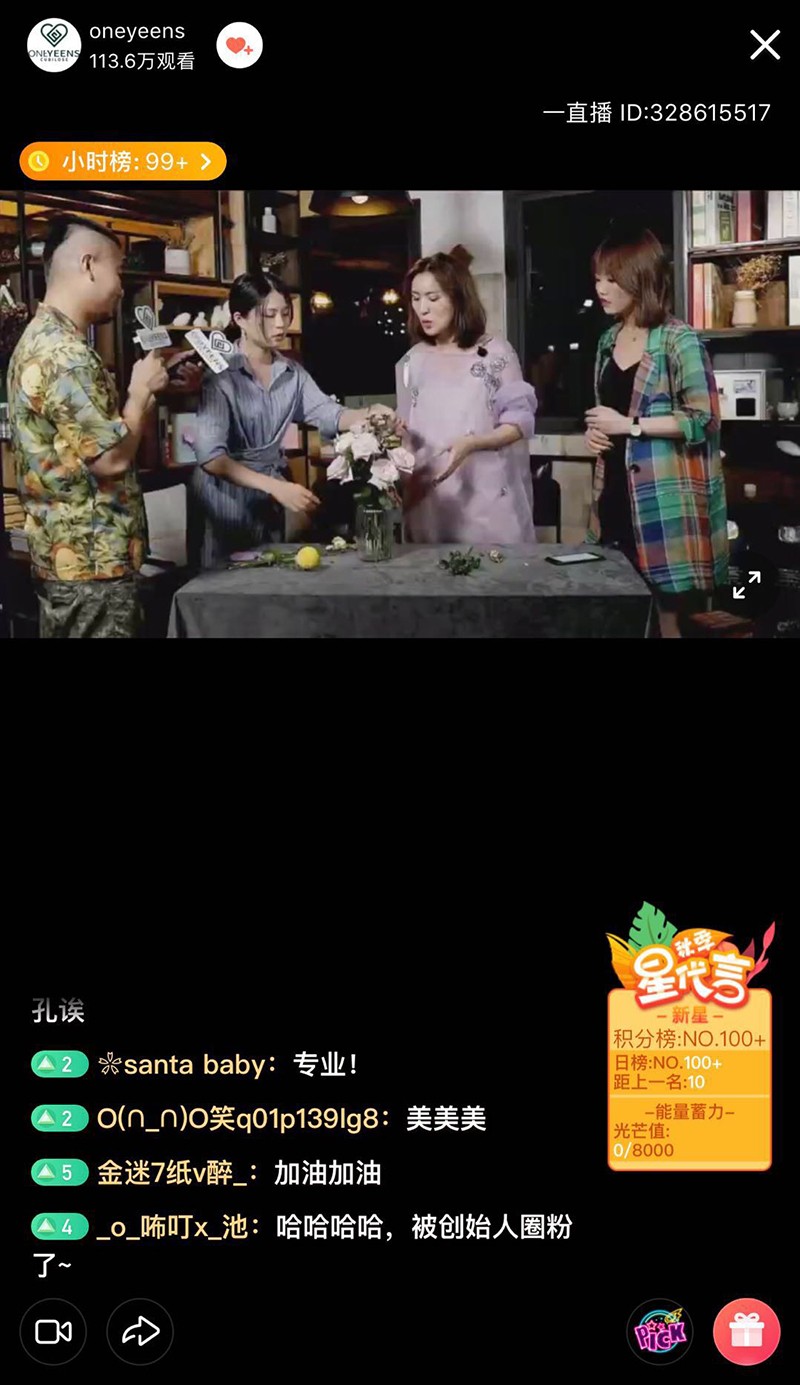View santa baby's user profile
800x1385 pixels.
tap(183, 1065)
